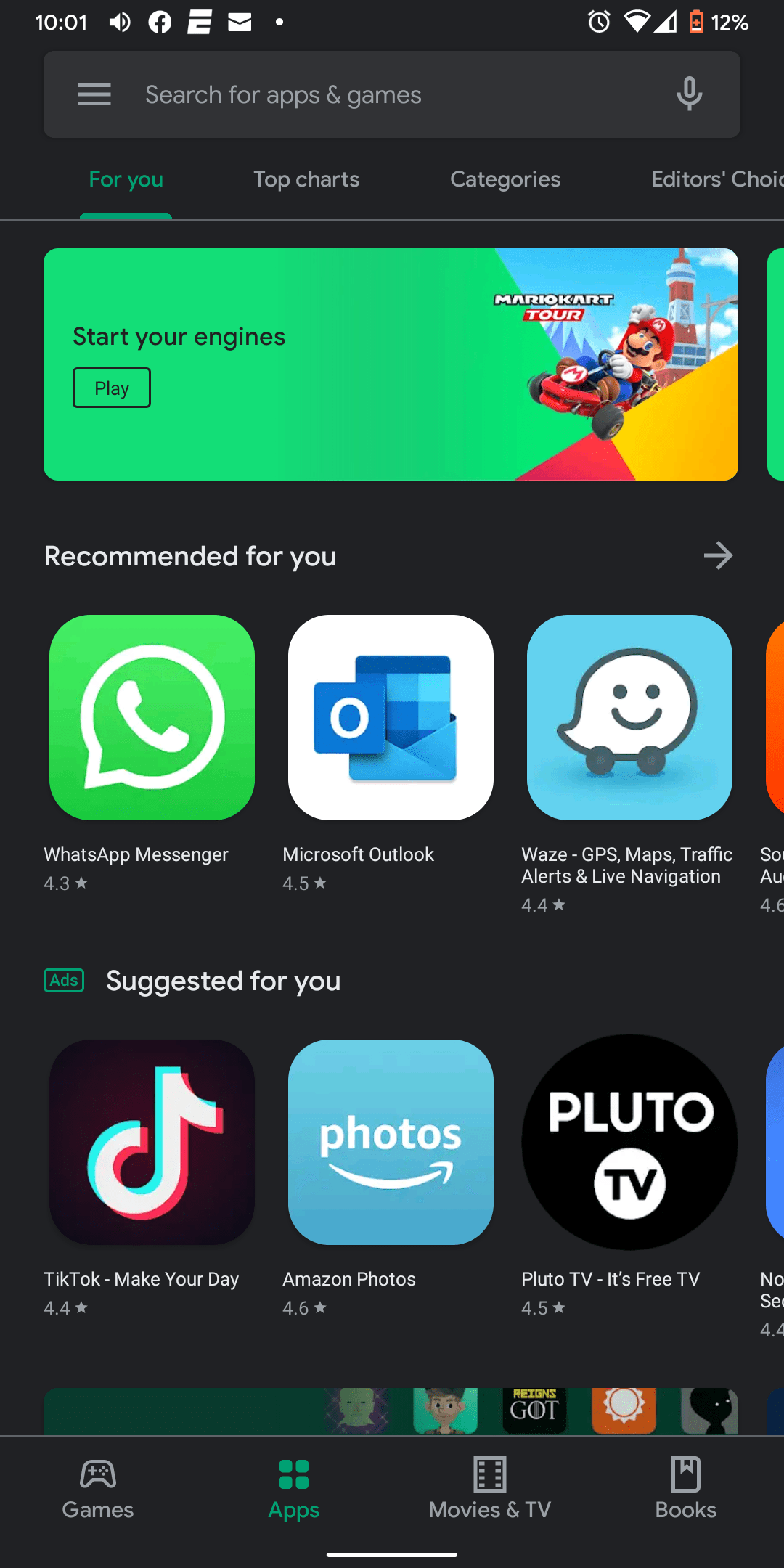Tap the WhatsApp Messenger app icon
This screenshot has height=1568, width=784.
pos(151,719)
